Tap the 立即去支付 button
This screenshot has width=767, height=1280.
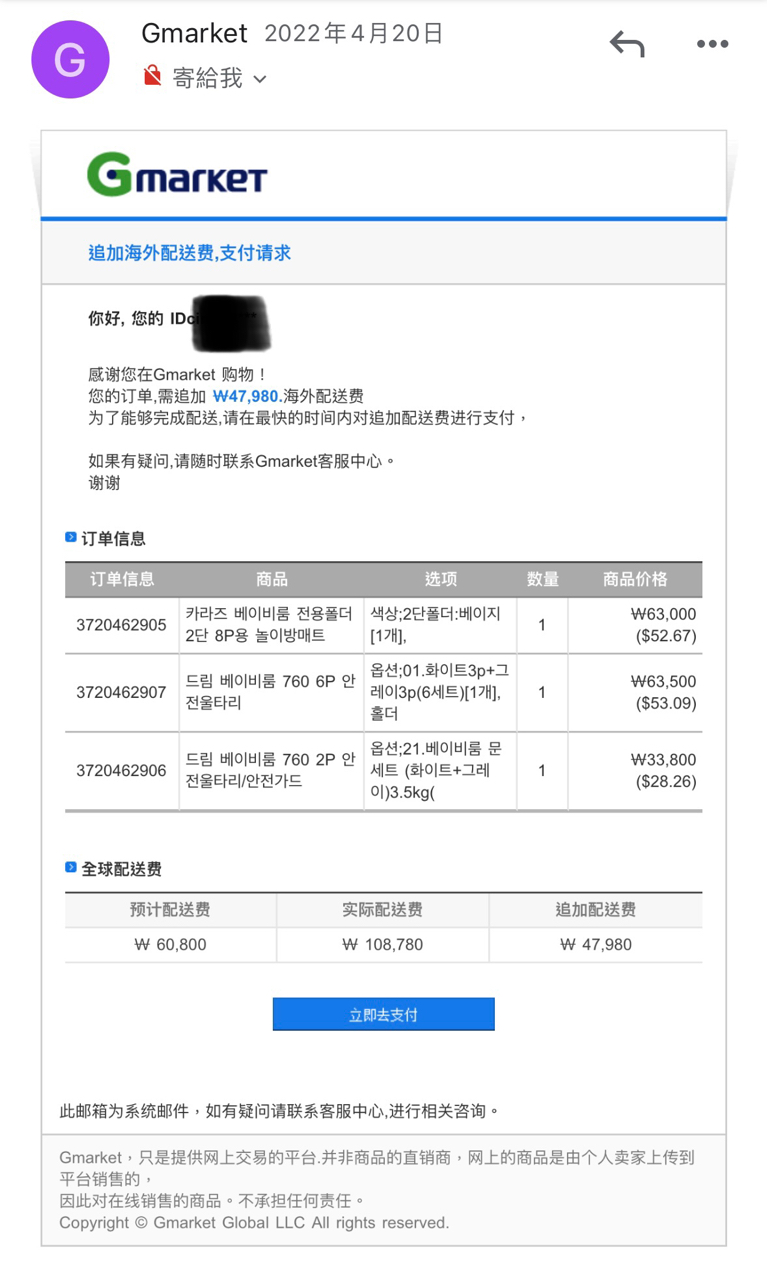coord(383,1014)
